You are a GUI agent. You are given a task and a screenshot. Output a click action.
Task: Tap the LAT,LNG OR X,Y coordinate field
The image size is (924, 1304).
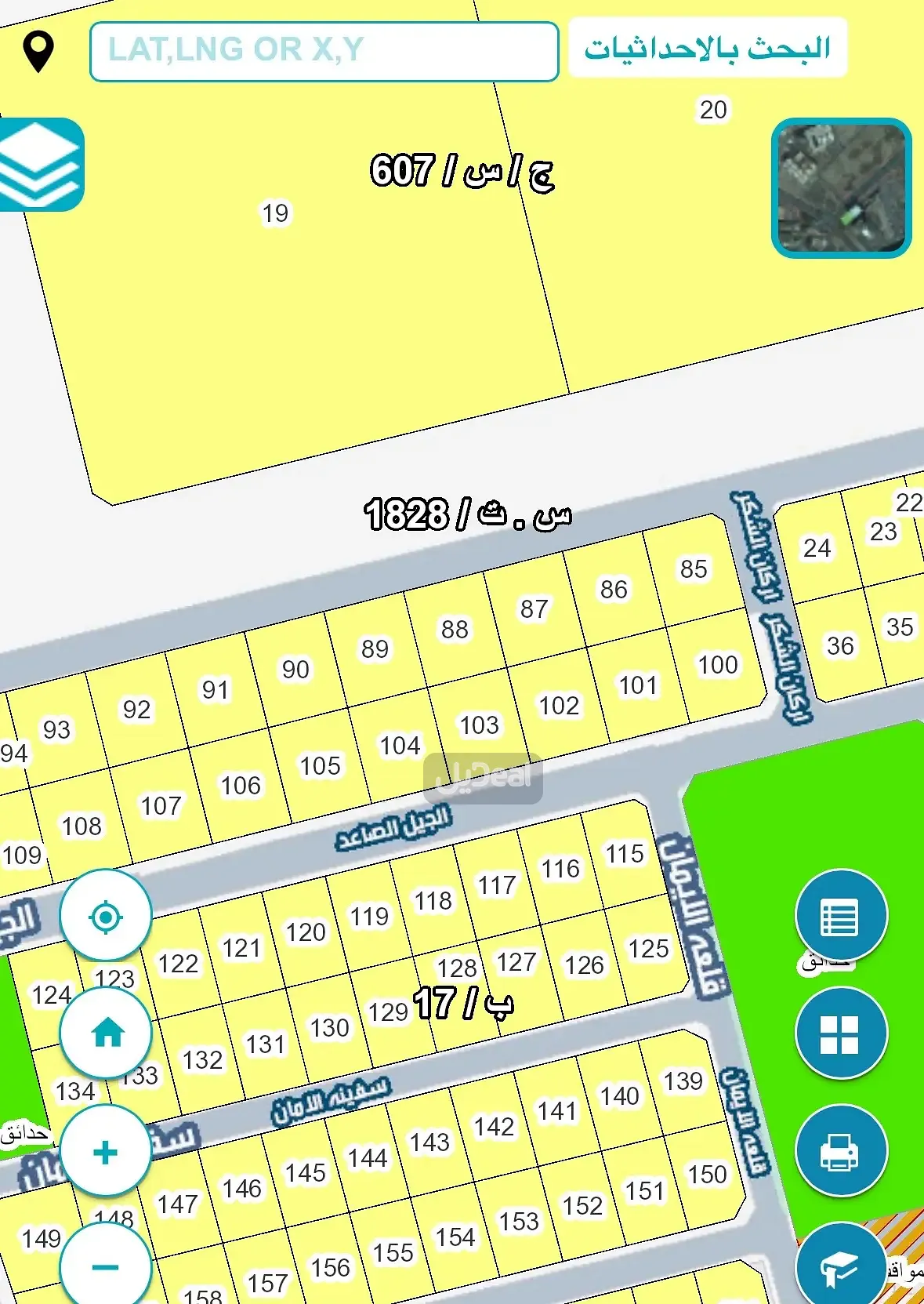(324, 51)
